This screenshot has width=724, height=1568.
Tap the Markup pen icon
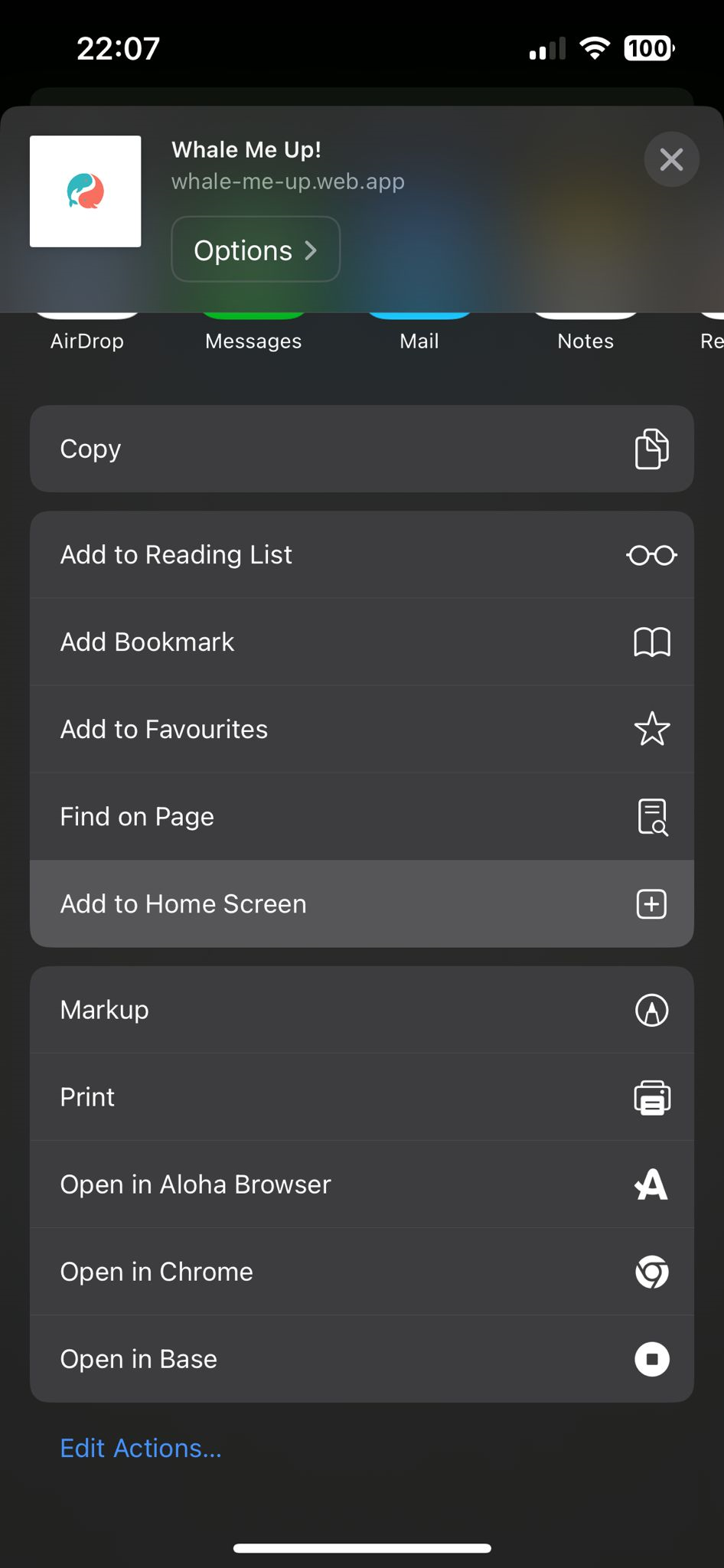651,1010
